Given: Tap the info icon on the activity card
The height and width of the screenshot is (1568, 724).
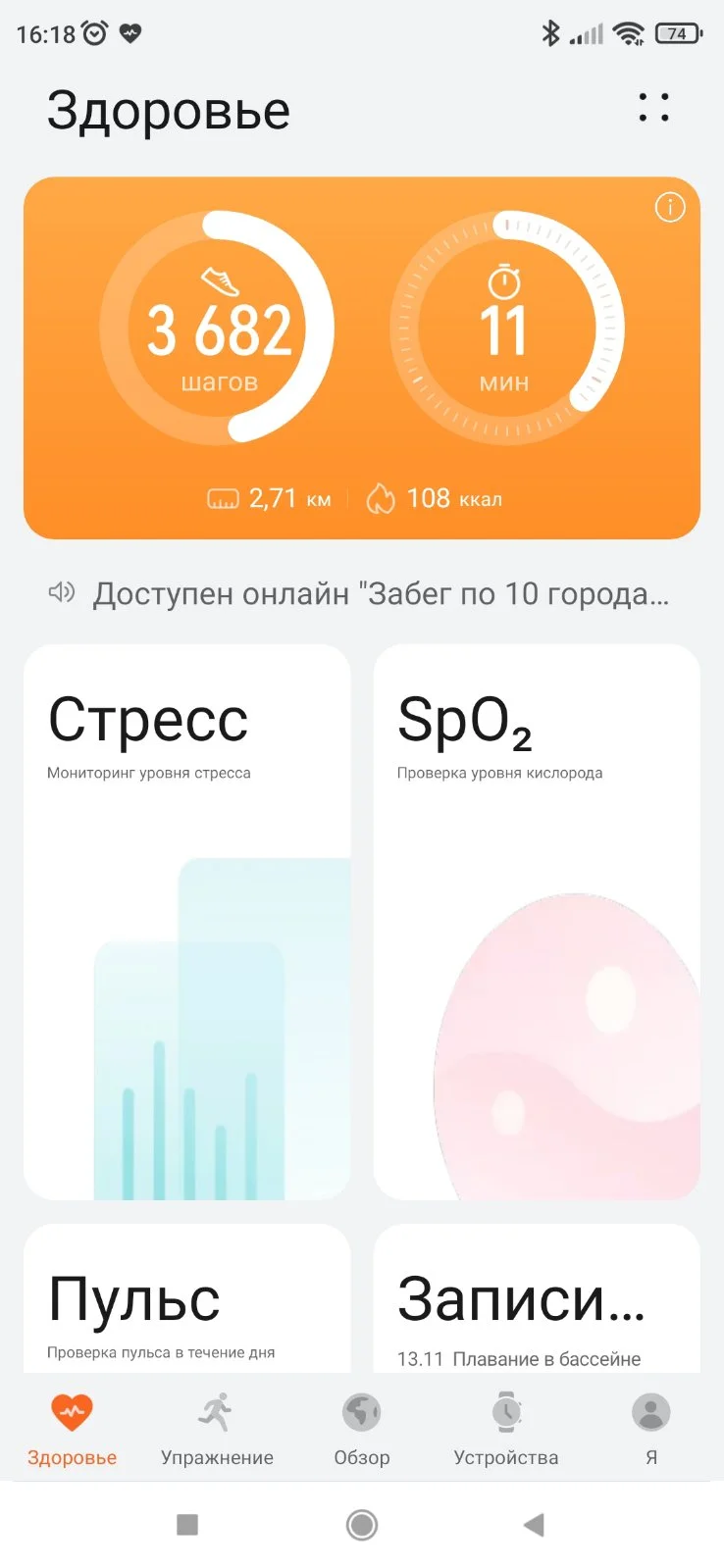Looking at the screenshot, I should pos(670,208).
